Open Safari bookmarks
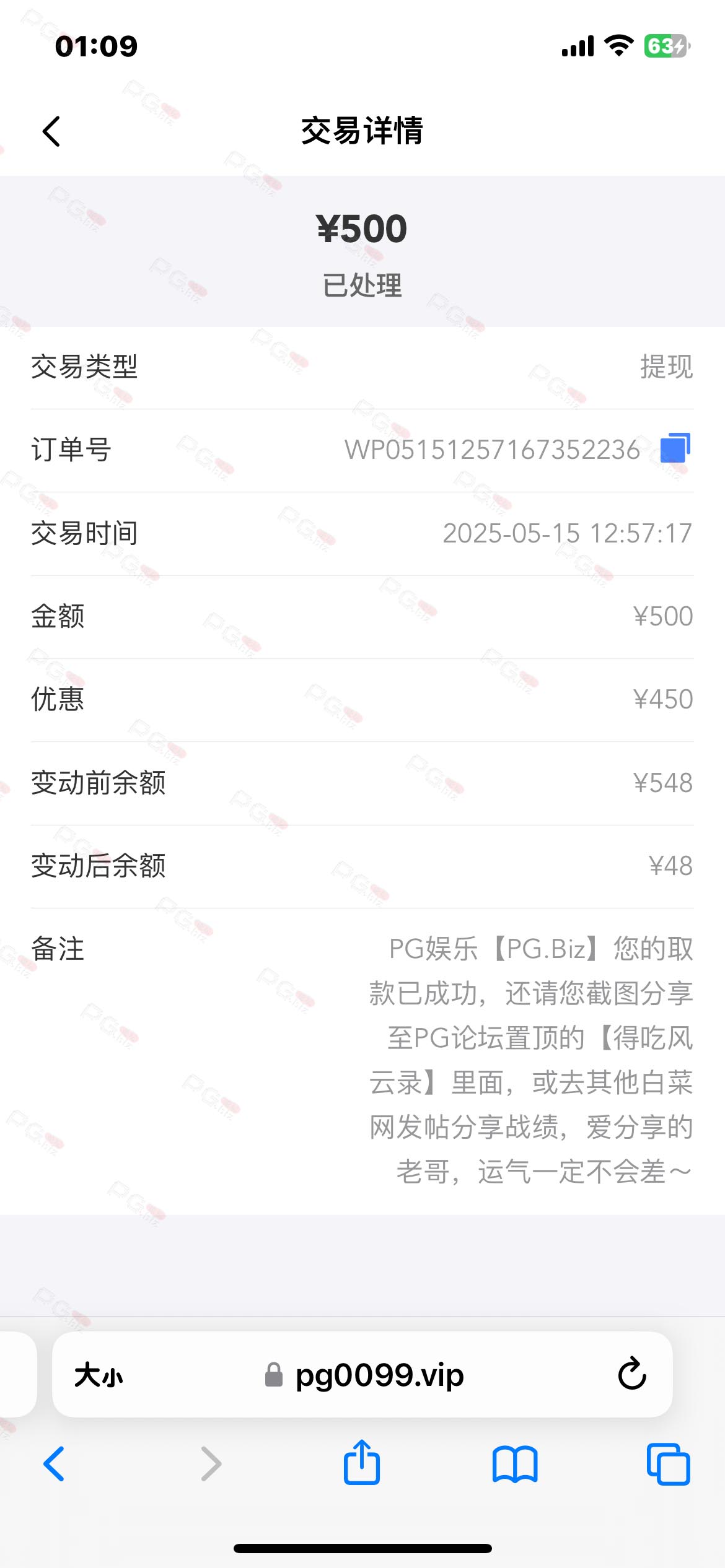Viewport: 725px width, 1568px height. coord(515,1464)
